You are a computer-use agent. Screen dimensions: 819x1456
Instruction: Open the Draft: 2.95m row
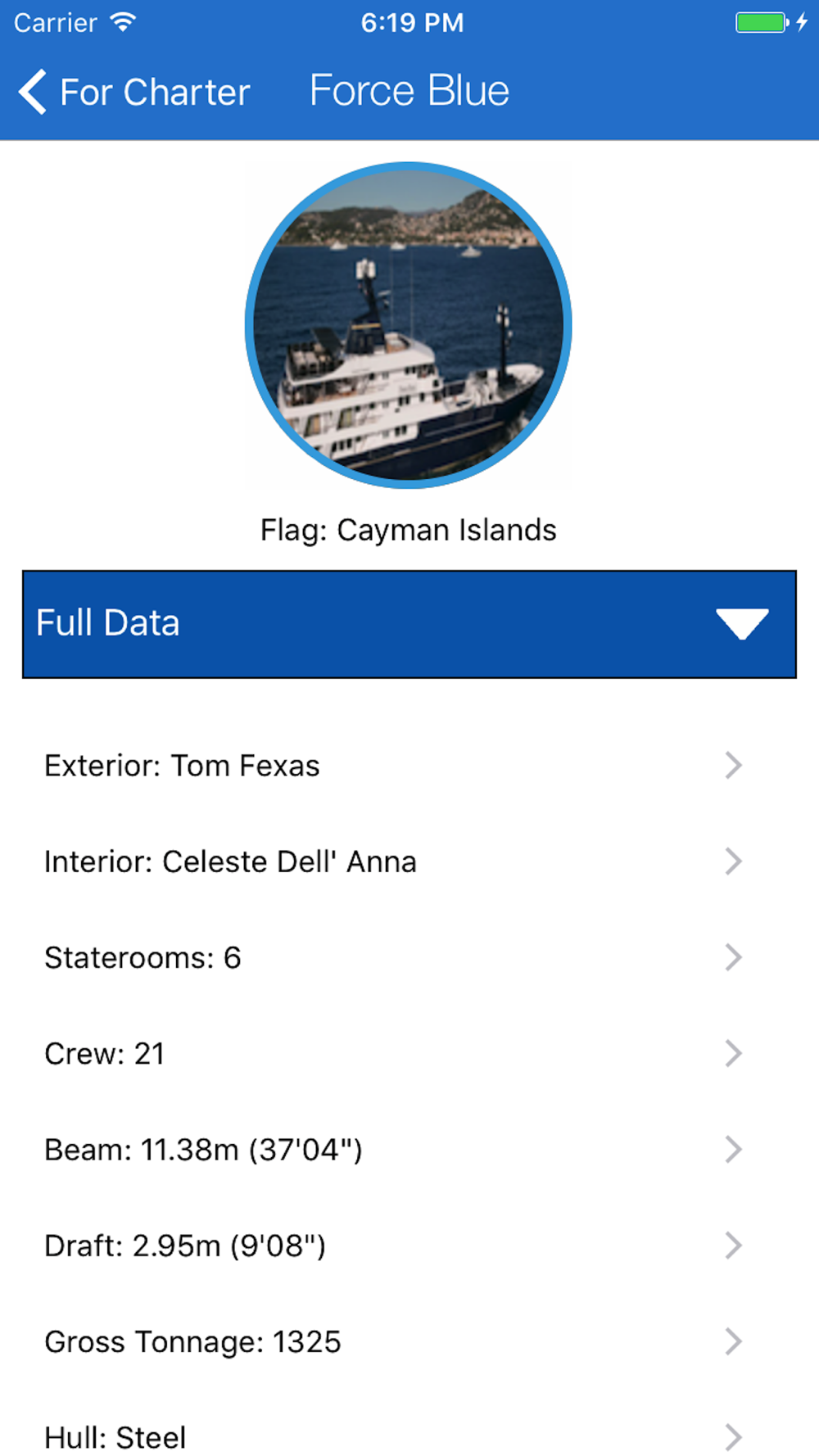point(409,1246)
